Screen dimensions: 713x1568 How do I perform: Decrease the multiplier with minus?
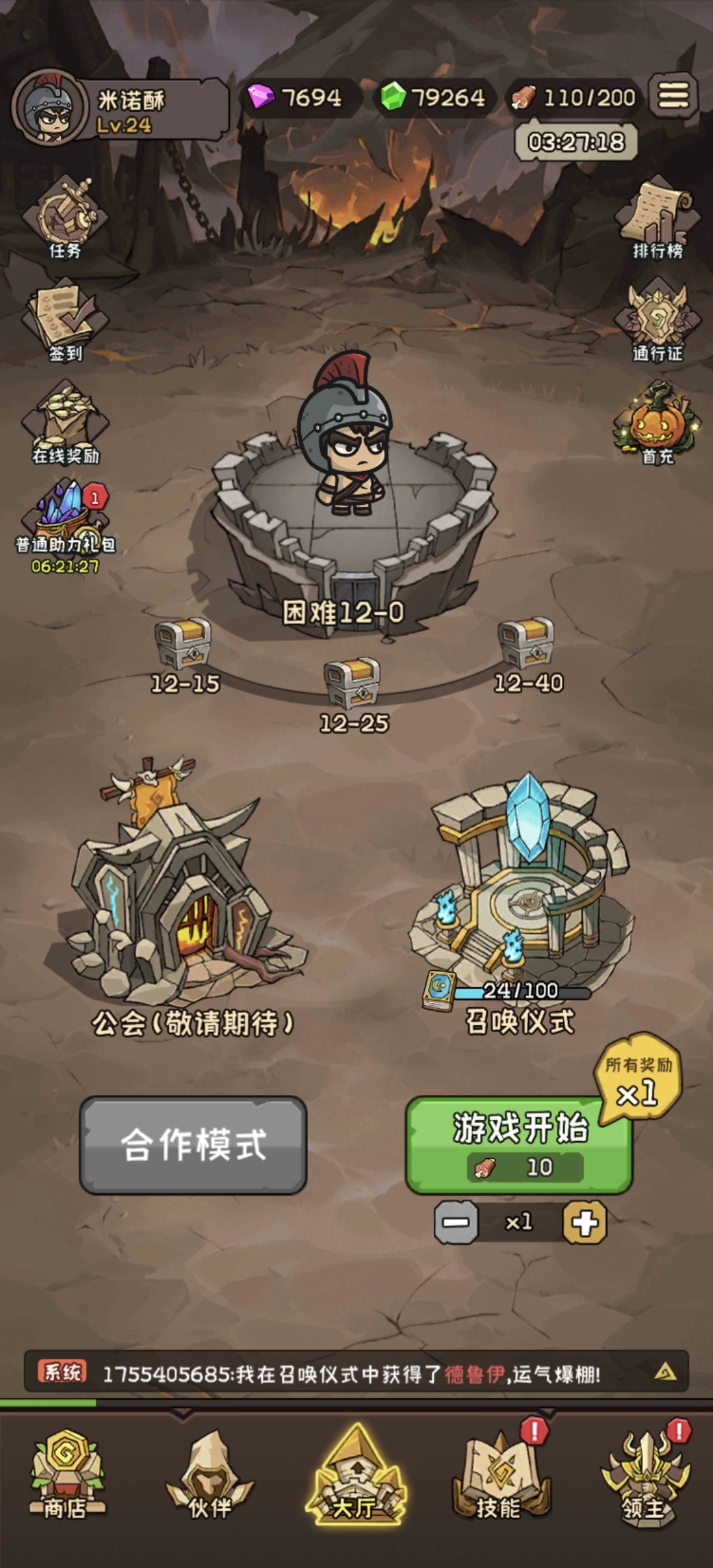point(456,1222)
